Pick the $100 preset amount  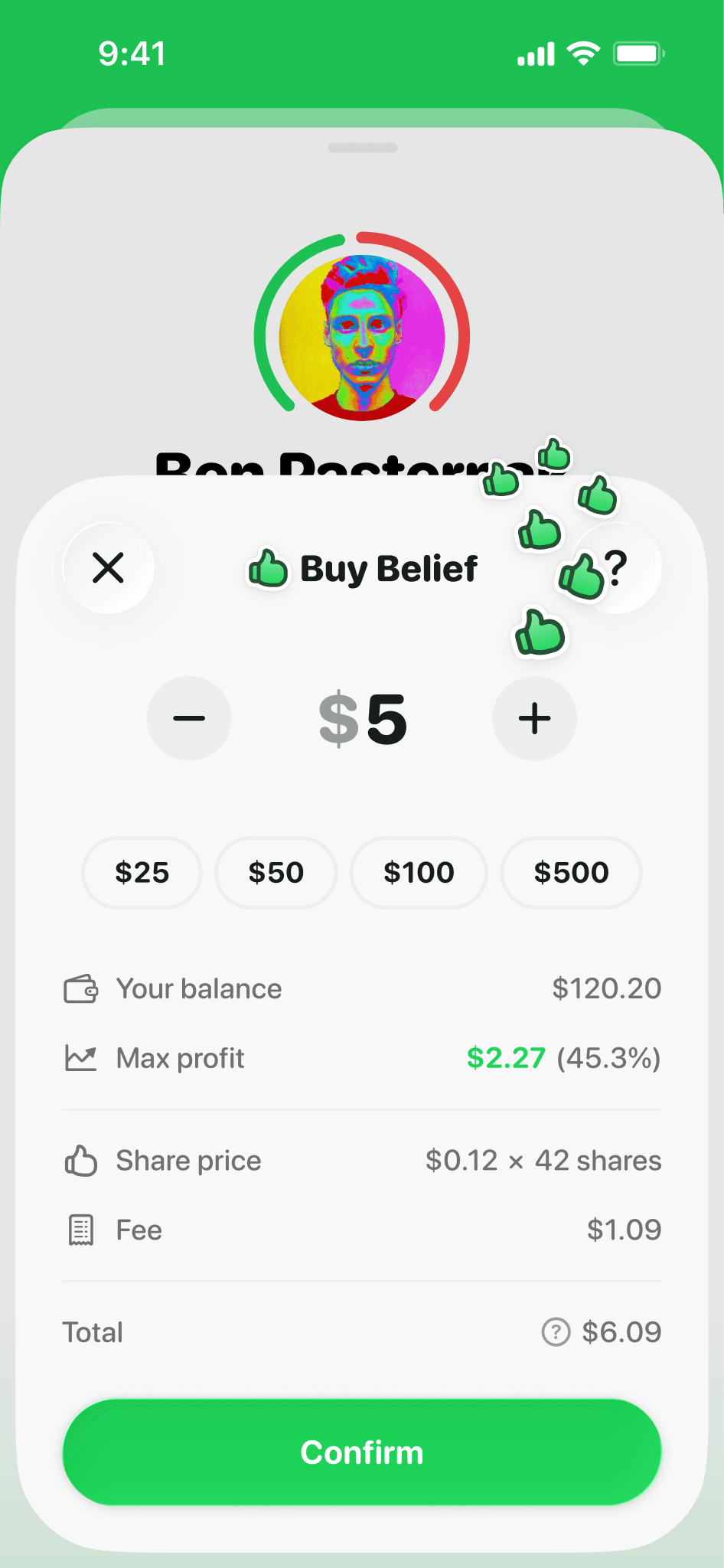click(x=419, y=873)
